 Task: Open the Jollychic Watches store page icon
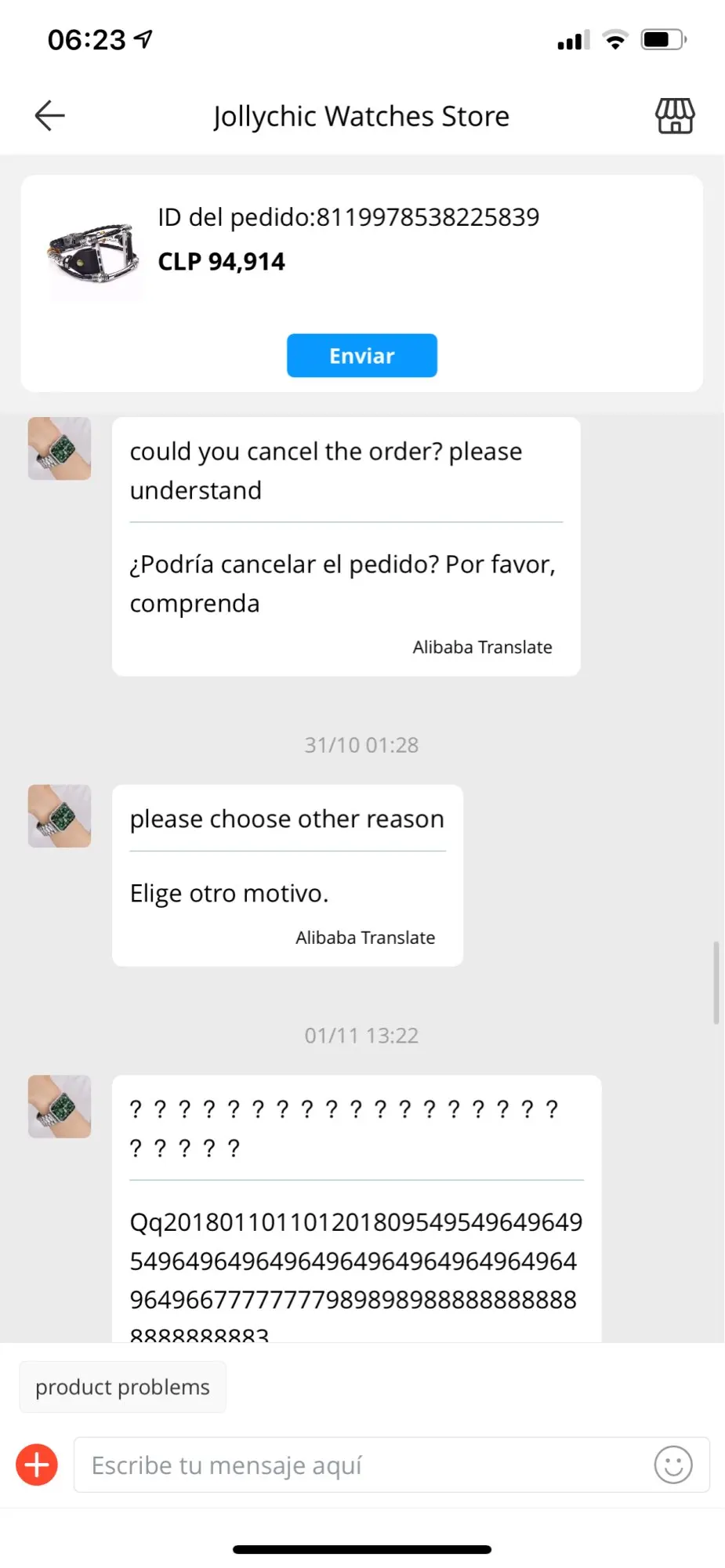point(674,116)
